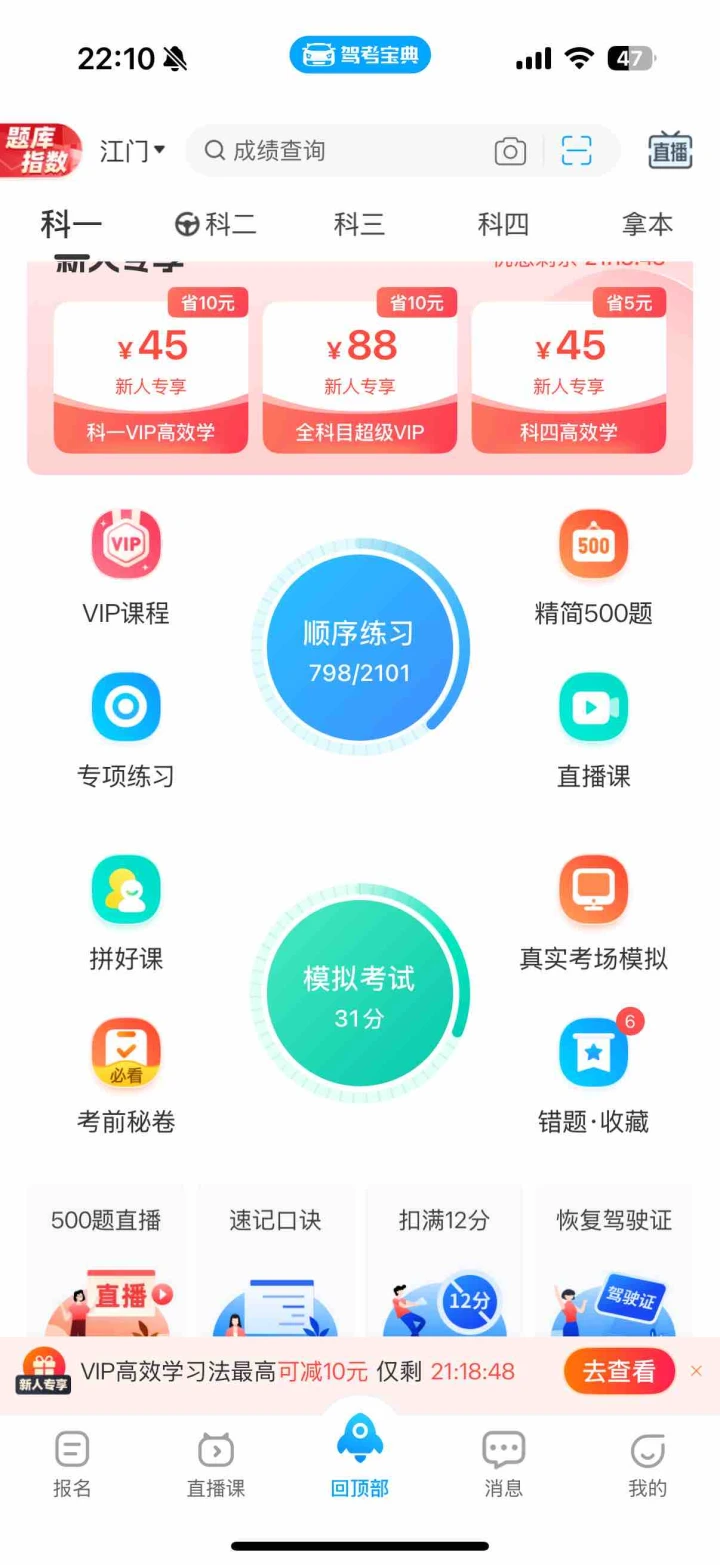Open 错题·收藏
Viewport: 720px width, 1565px height.
point(593,1074)
